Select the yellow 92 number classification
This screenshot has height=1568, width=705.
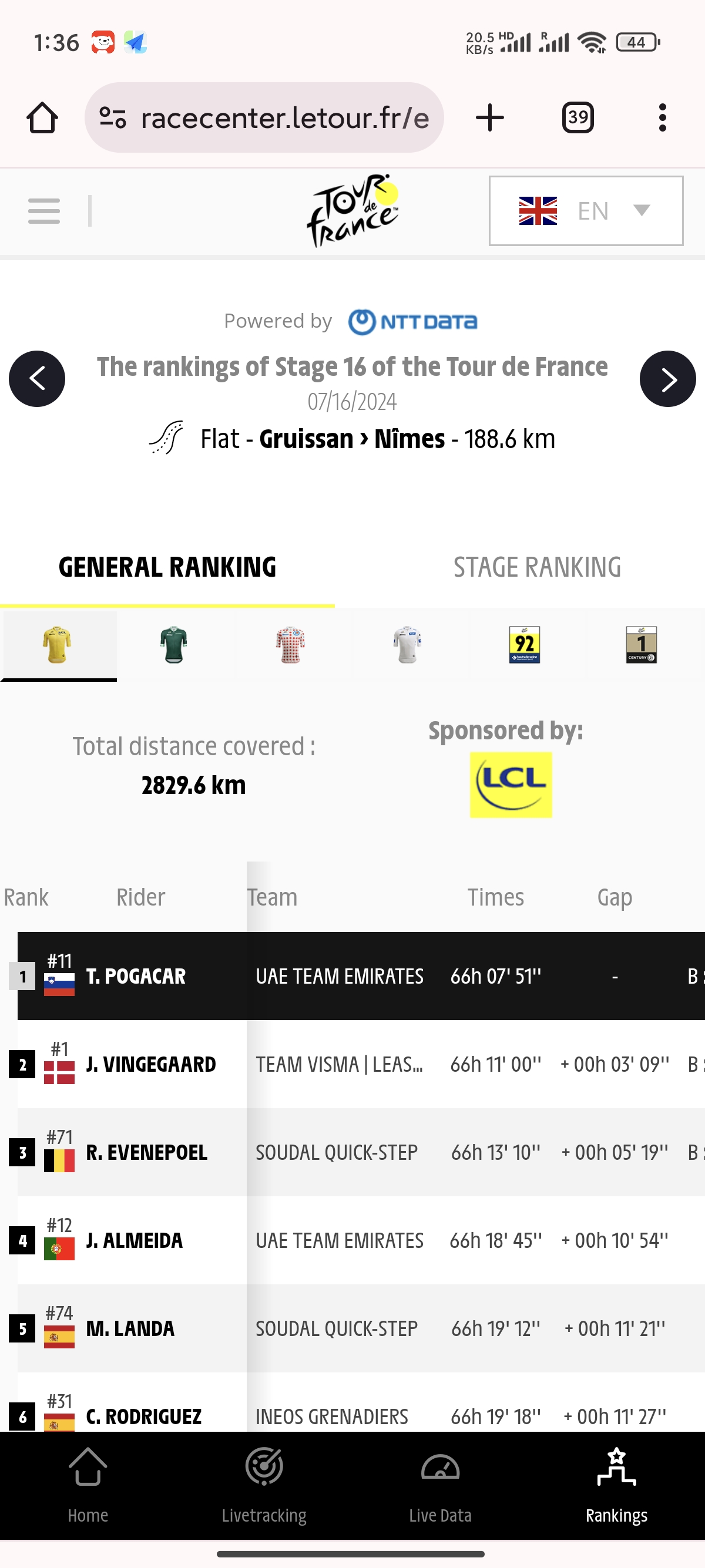pyautogui.click(x=524, y=645)
